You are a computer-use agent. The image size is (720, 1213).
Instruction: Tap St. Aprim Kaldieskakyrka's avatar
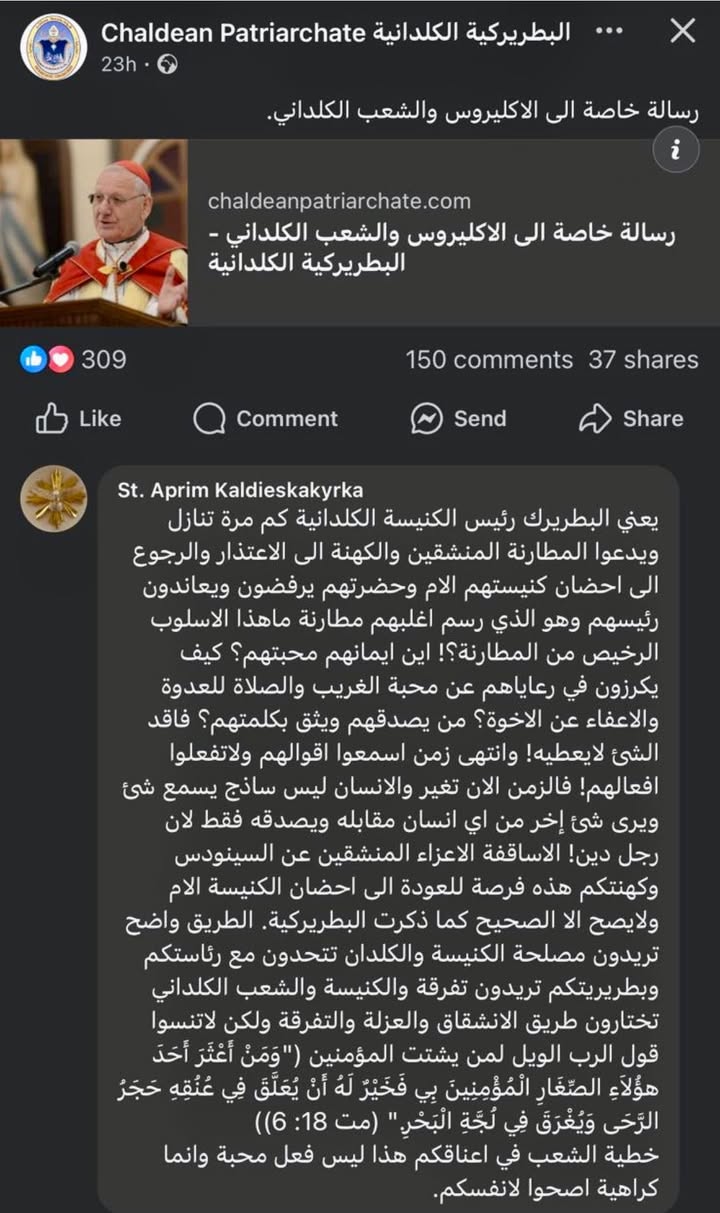pos(54,498)
